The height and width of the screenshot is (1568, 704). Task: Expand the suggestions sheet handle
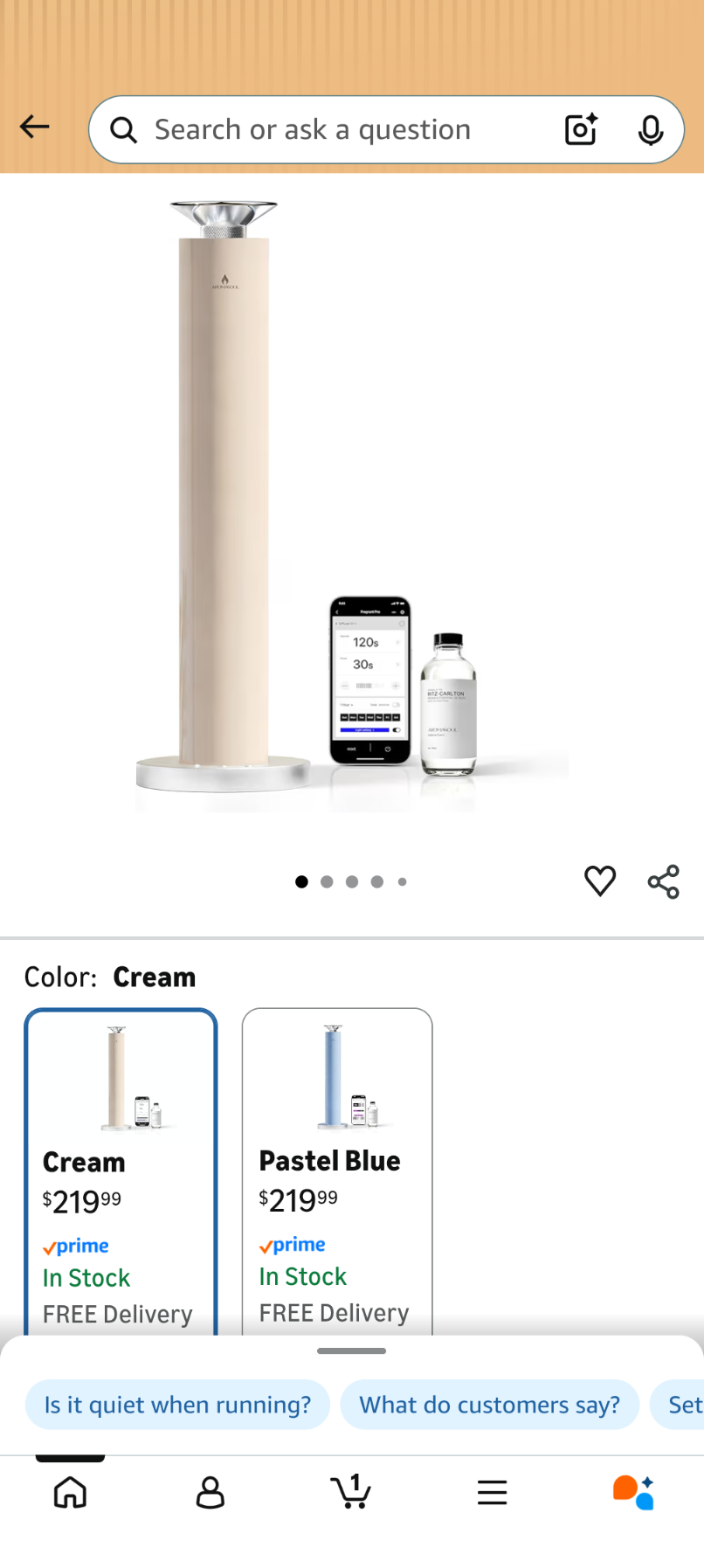[352, 1350]
